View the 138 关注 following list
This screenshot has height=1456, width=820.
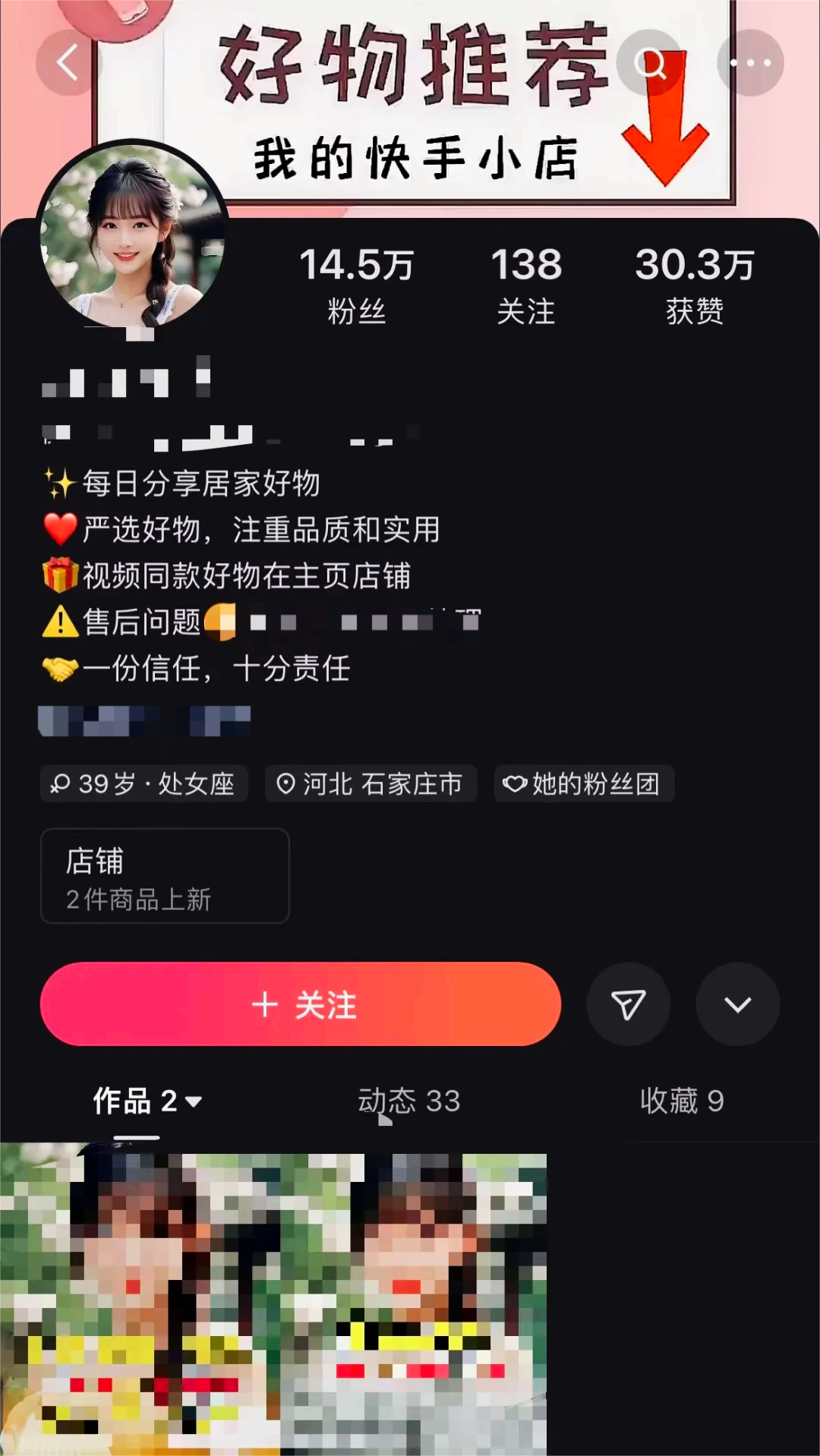525,286
